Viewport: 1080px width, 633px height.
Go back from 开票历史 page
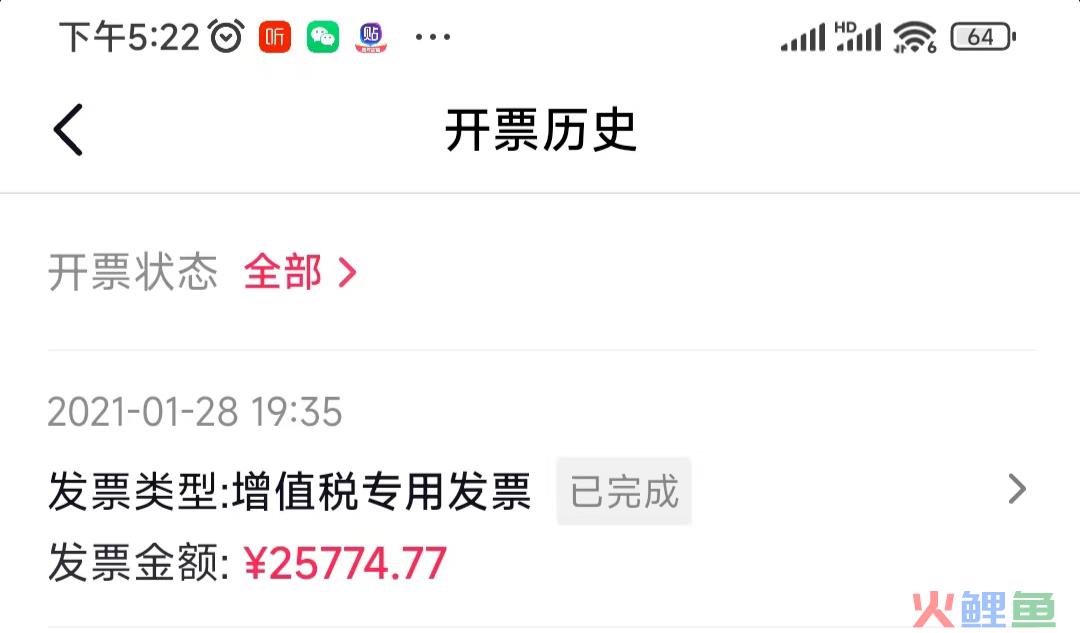tap(68, 130)
